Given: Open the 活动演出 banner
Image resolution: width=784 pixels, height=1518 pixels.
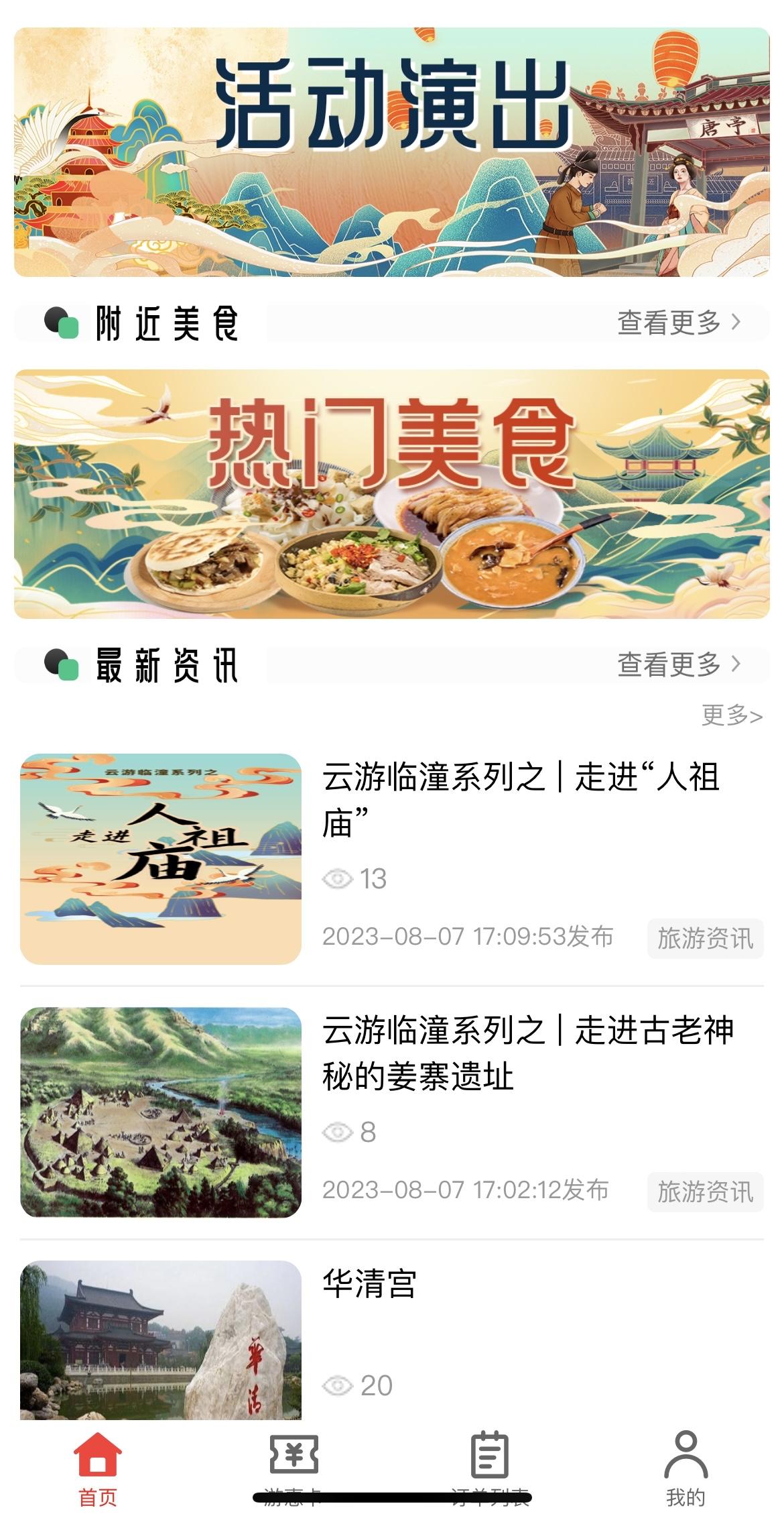Looking at the screenshot, I should pos(392,152).
